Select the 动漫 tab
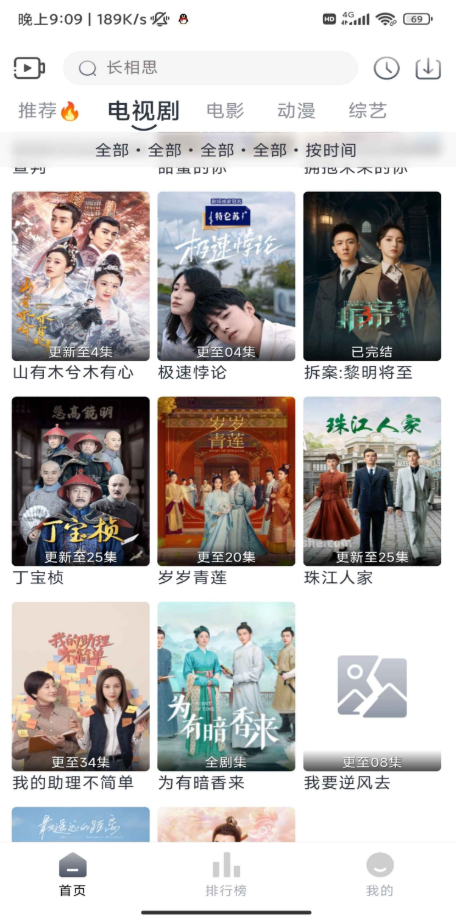 click(x=296, y=110)
